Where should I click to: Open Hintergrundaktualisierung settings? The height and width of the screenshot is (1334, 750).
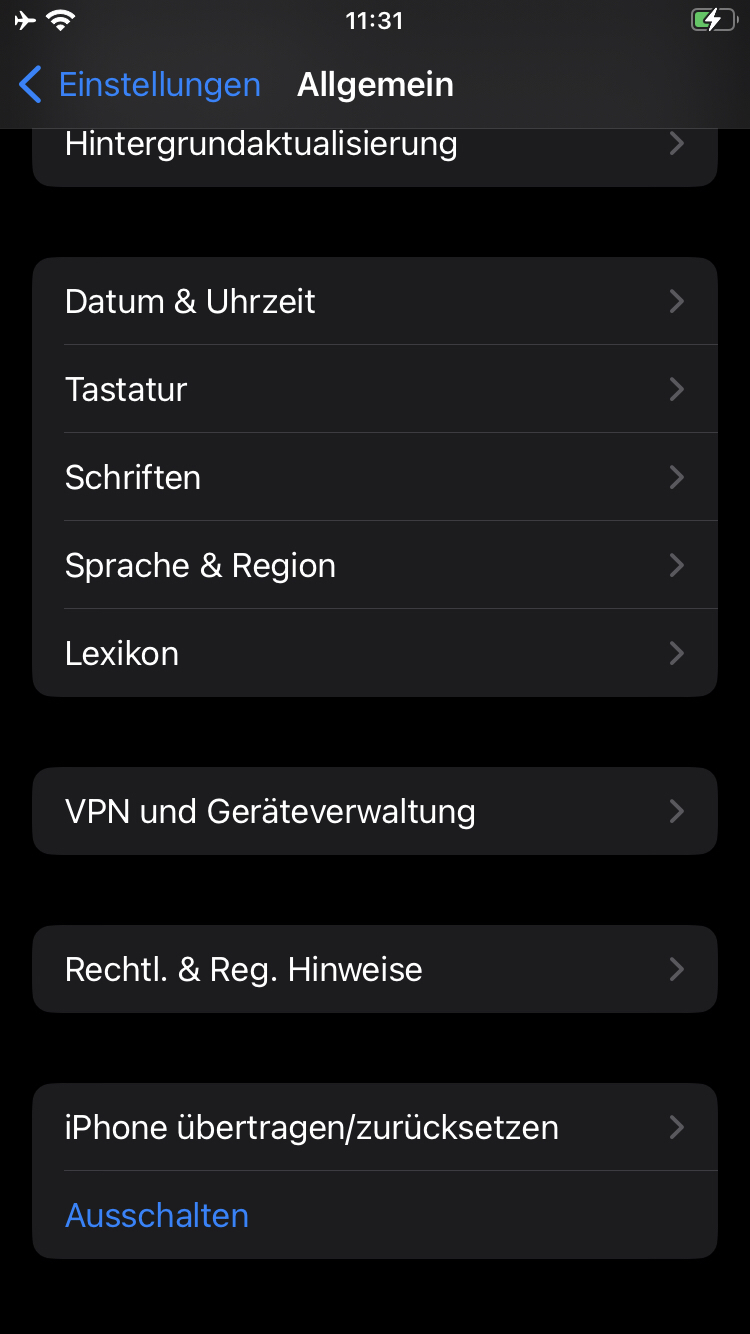[x=375, y=143]
